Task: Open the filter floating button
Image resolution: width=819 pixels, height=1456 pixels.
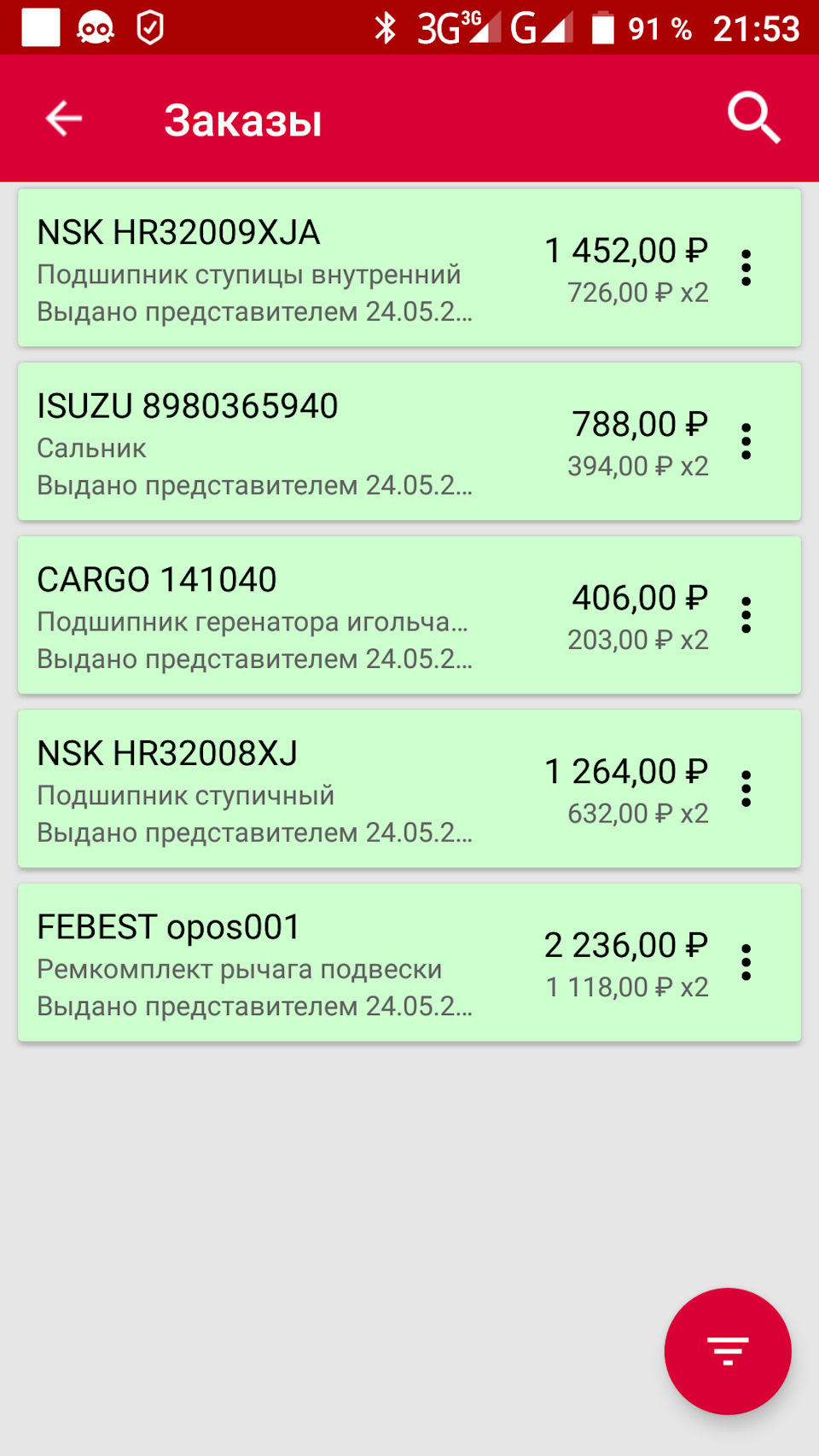Action: tap(728, 1351)
